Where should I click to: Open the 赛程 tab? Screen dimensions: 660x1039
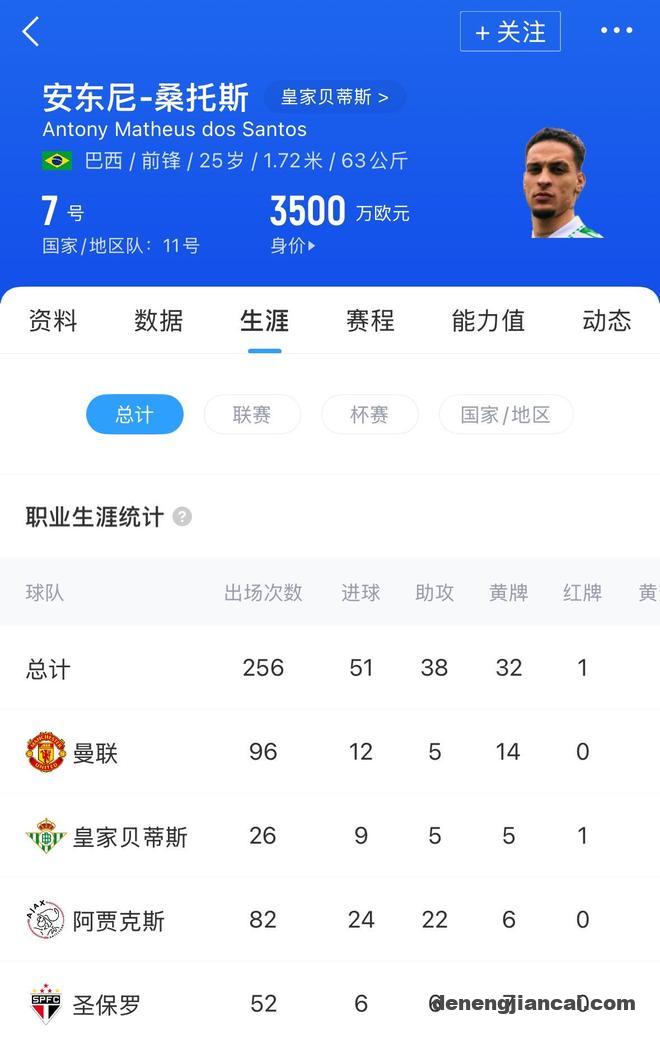[370, 321]
